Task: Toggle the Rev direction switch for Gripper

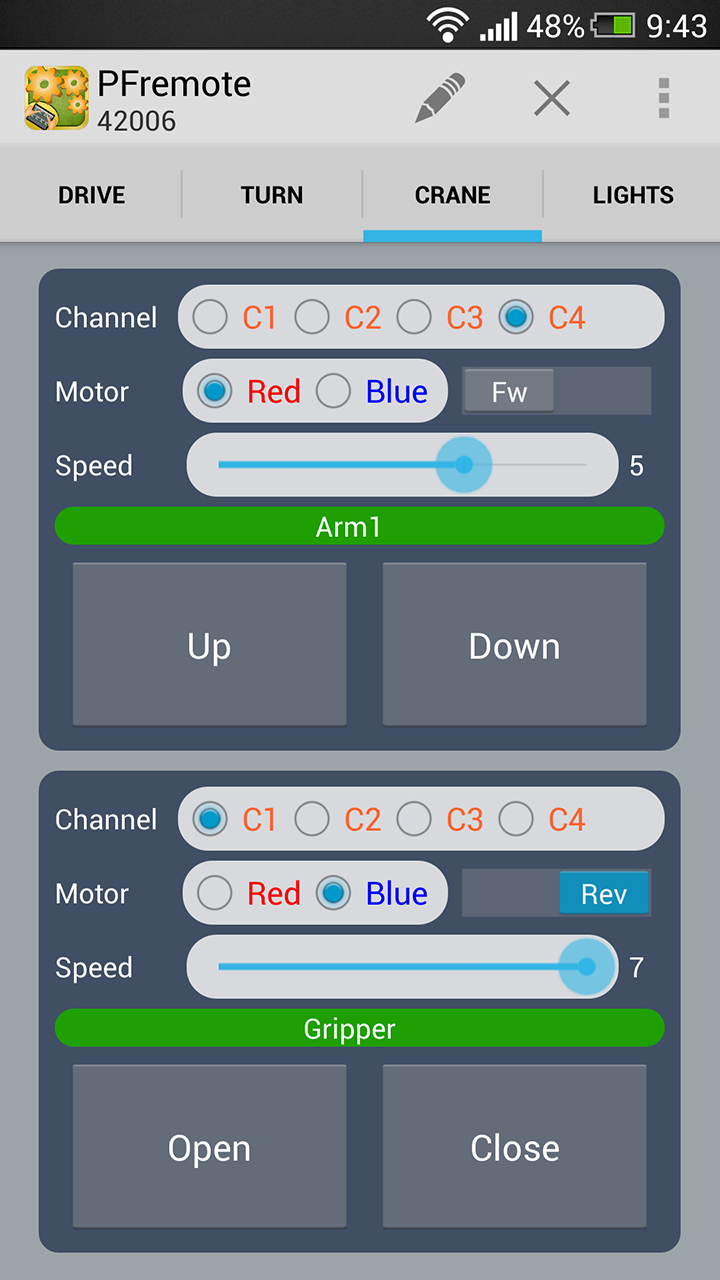Action: [x=556, y=893]
